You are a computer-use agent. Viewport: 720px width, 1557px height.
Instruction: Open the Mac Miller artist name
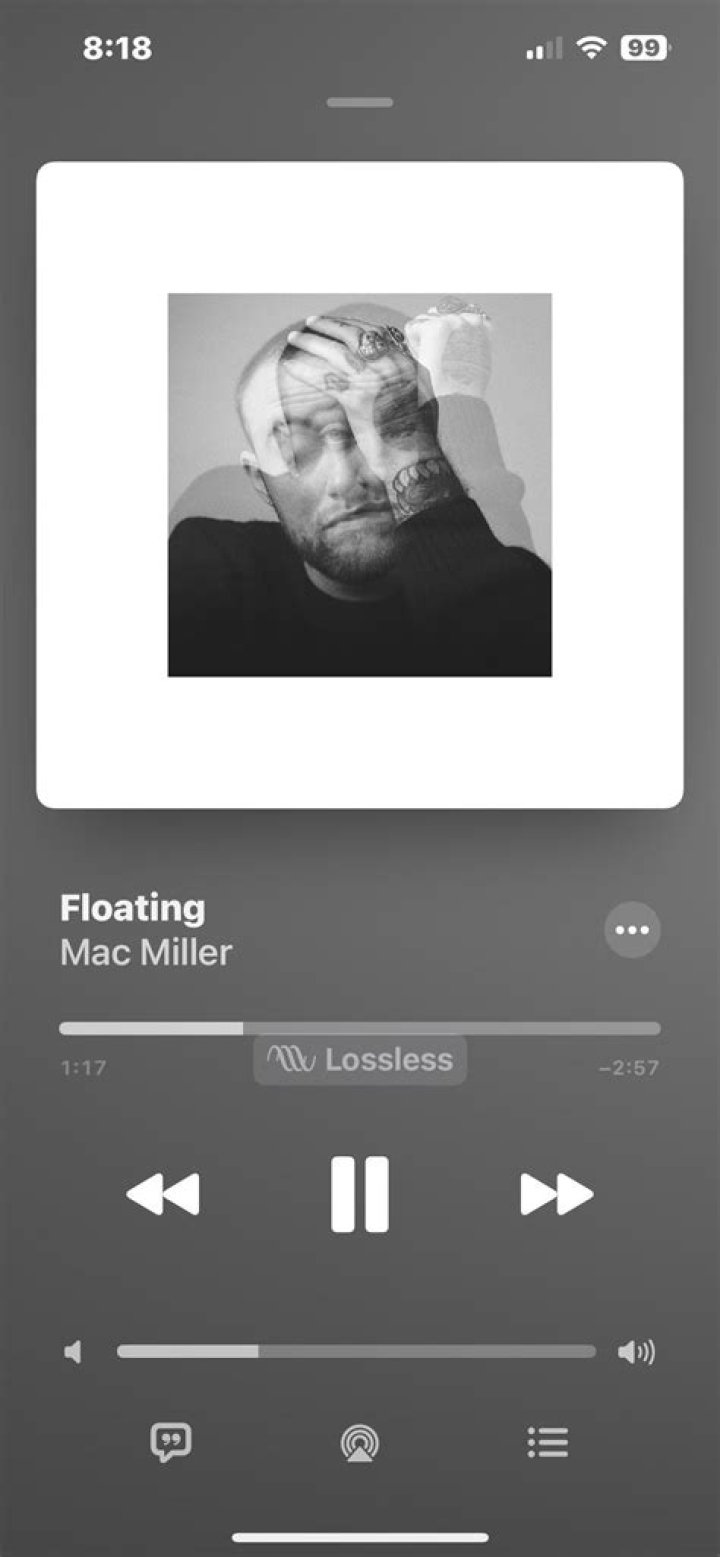[146, 953]
